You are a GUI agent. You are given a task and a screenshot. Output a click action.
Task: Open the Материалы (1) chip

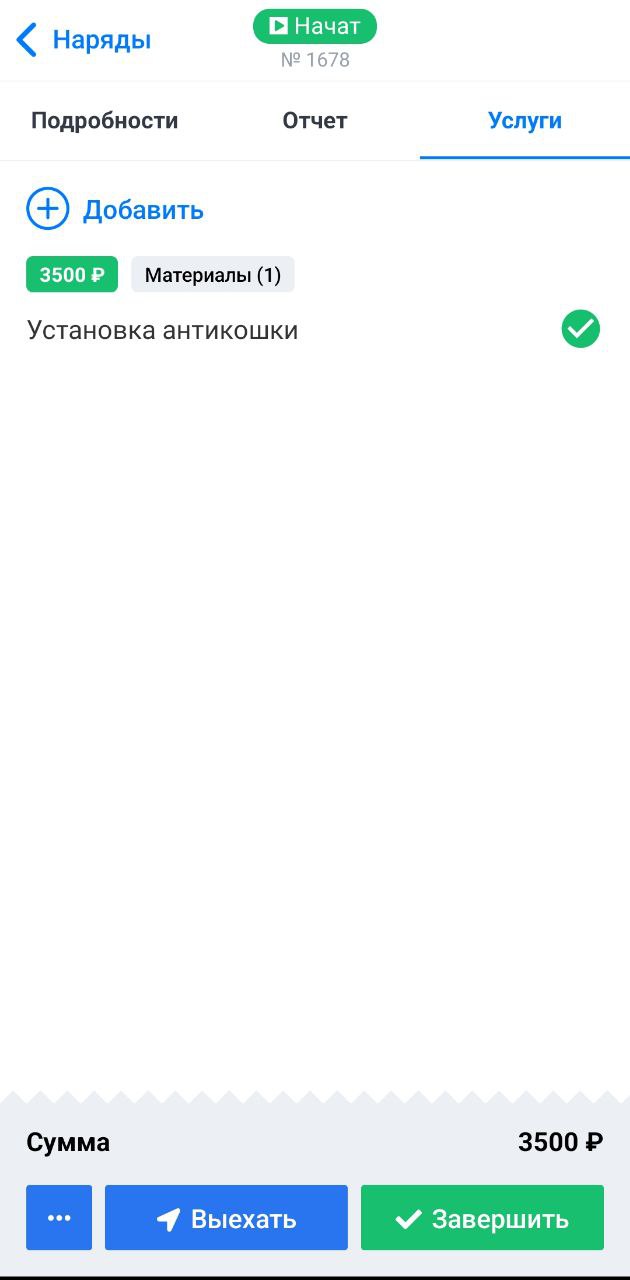pyautogui.click(x=213, y=275)
